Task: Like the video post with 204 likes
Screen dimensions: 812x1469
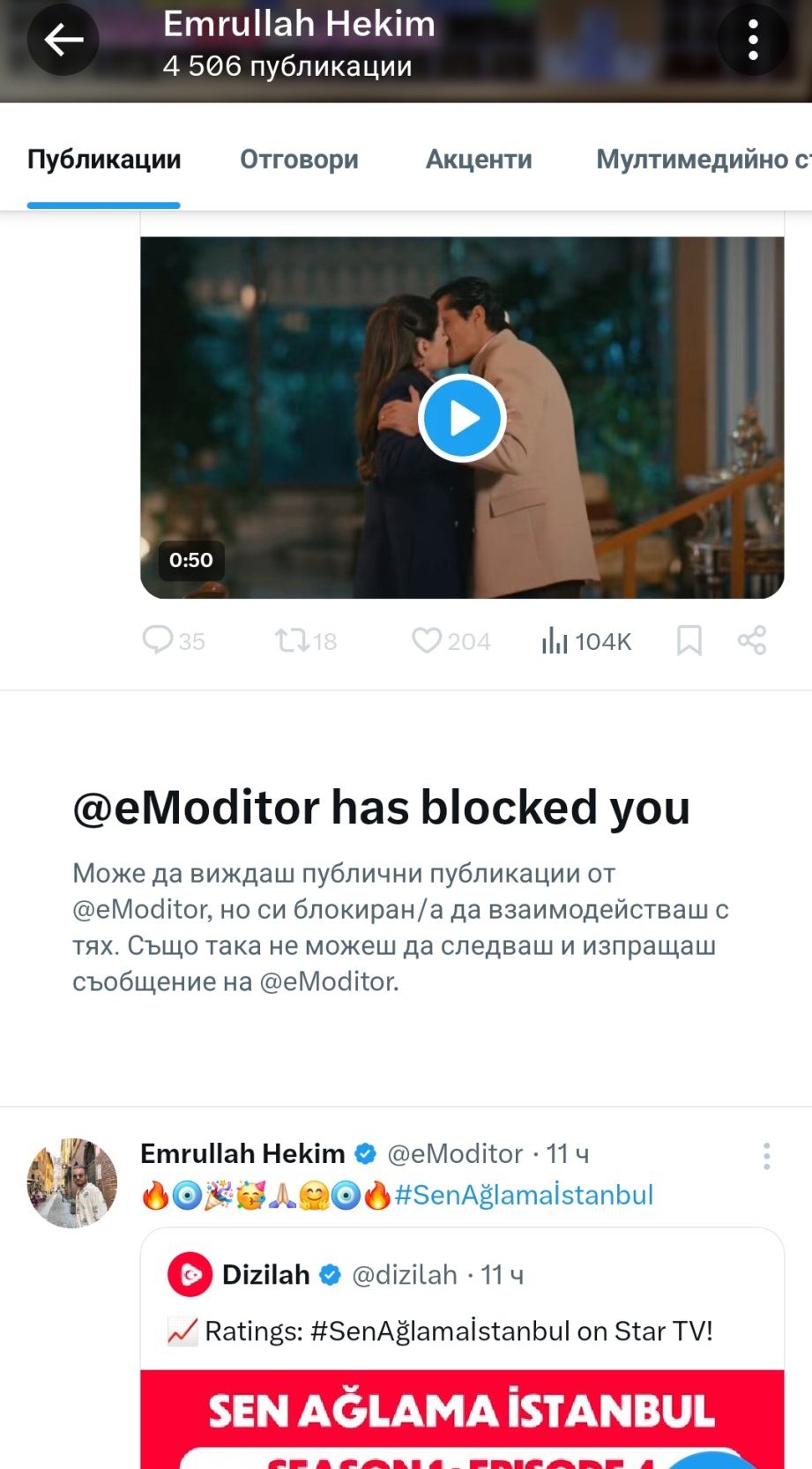Action: (x=427, y=640)
